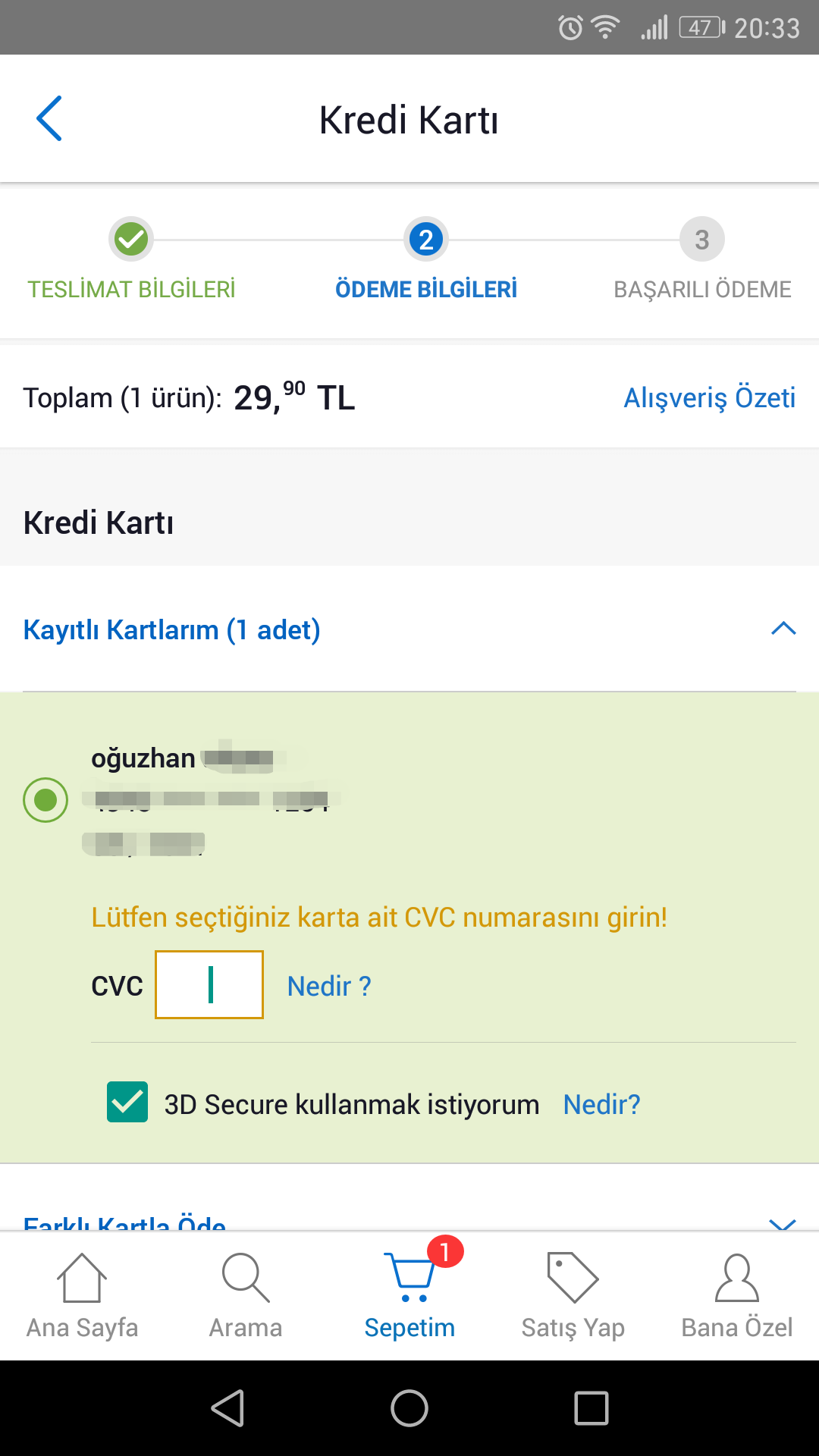The height and width of the screenshot is (1456, 819).
Task: Switch to the Ana Sayfa tab
Action: tap(82, 1297)
